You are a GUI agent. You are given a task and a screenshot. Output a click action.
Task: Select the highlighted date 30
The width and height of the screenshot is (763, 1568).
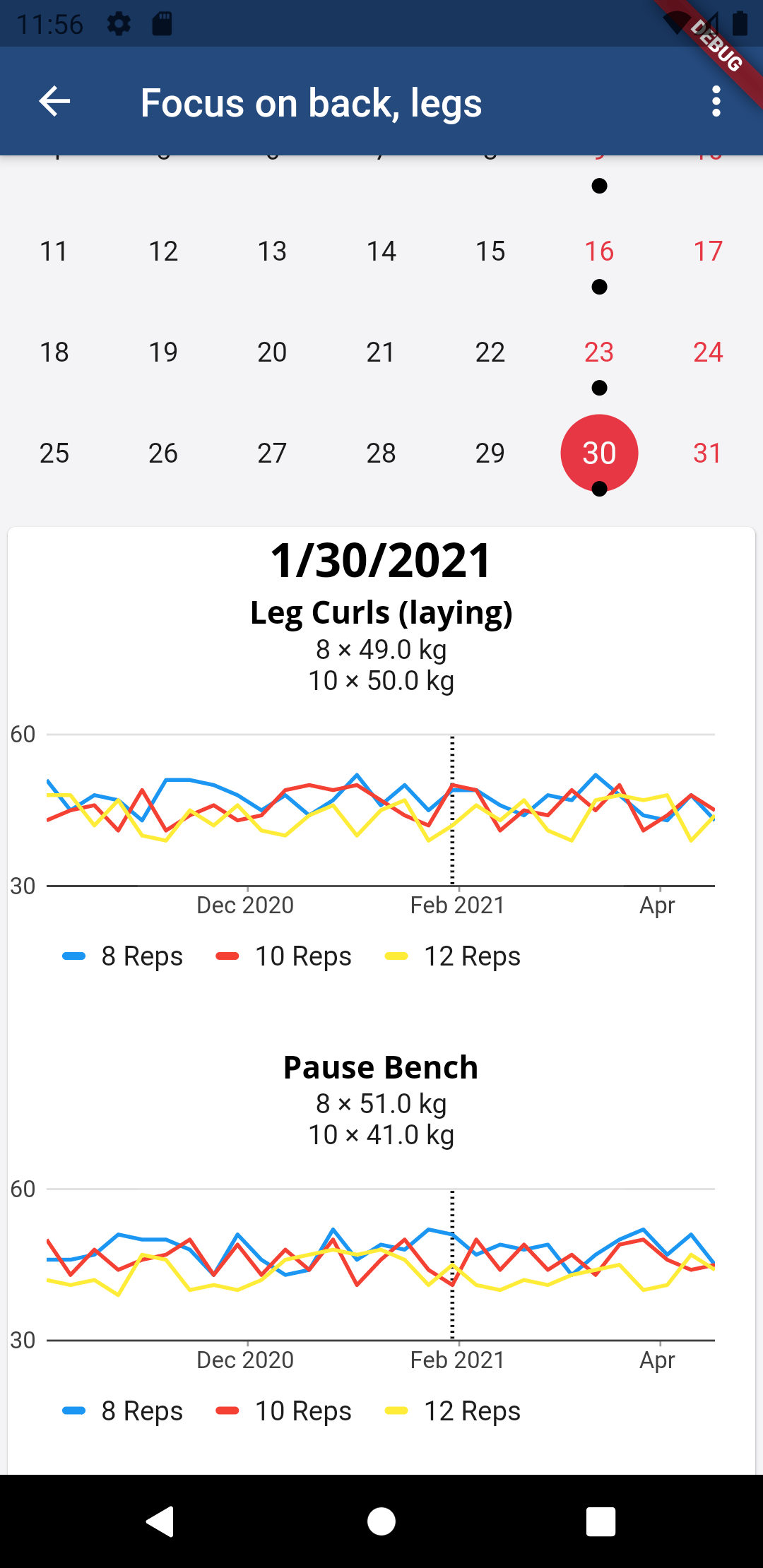599,453
